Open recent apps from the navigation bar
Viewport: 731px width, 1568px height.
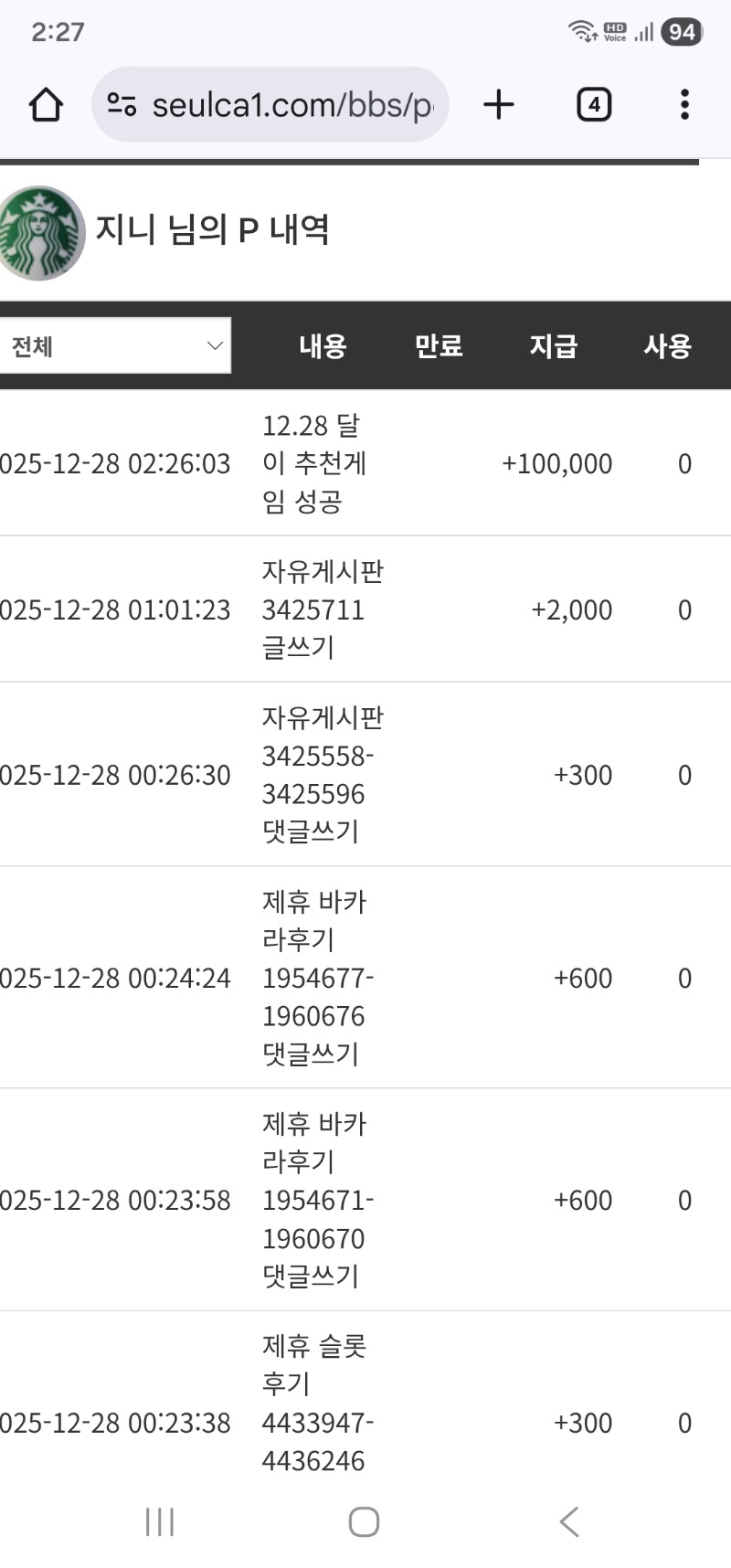coord(160,1521)
